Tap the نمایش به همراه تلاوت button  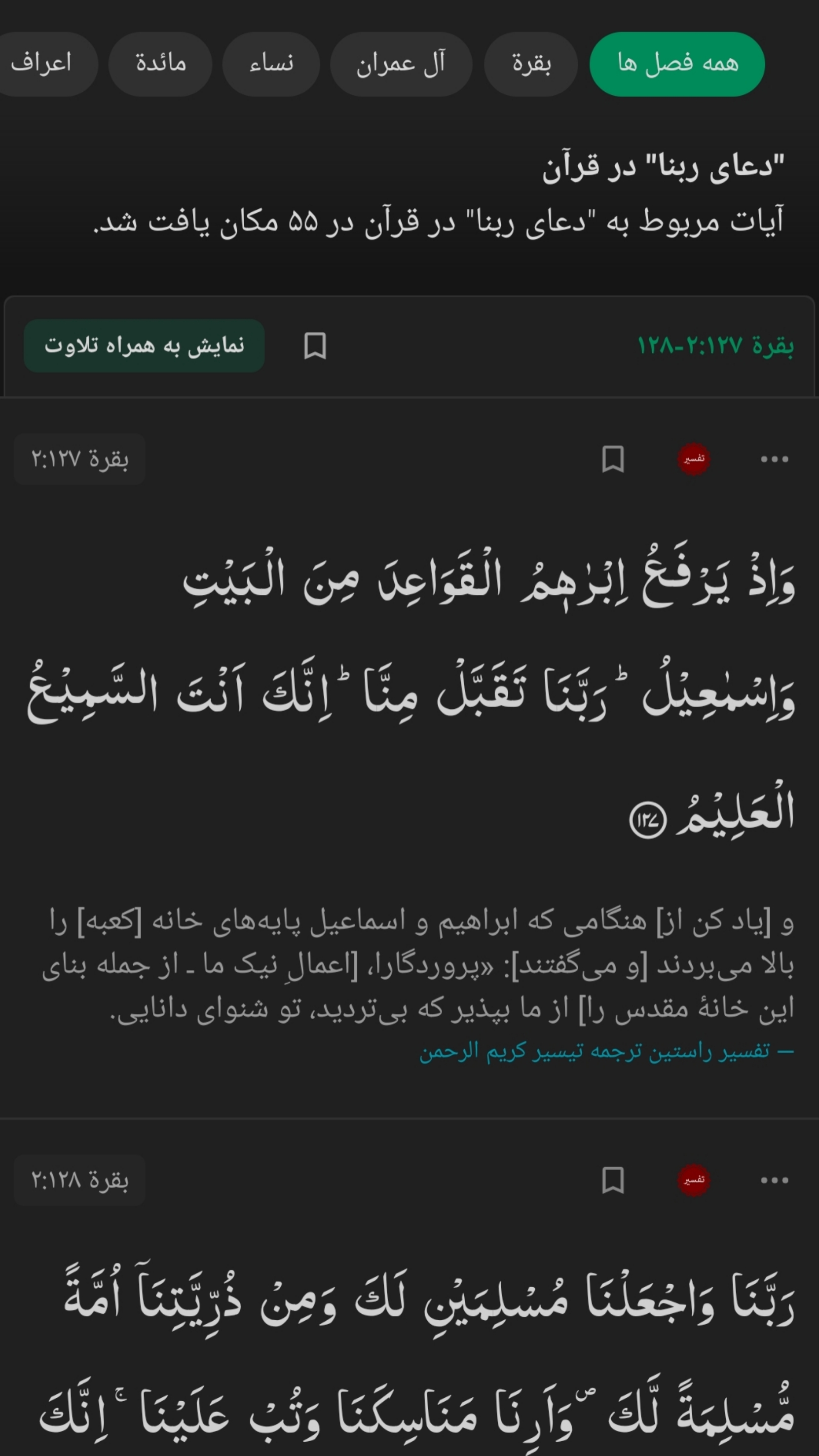point(144,345)
